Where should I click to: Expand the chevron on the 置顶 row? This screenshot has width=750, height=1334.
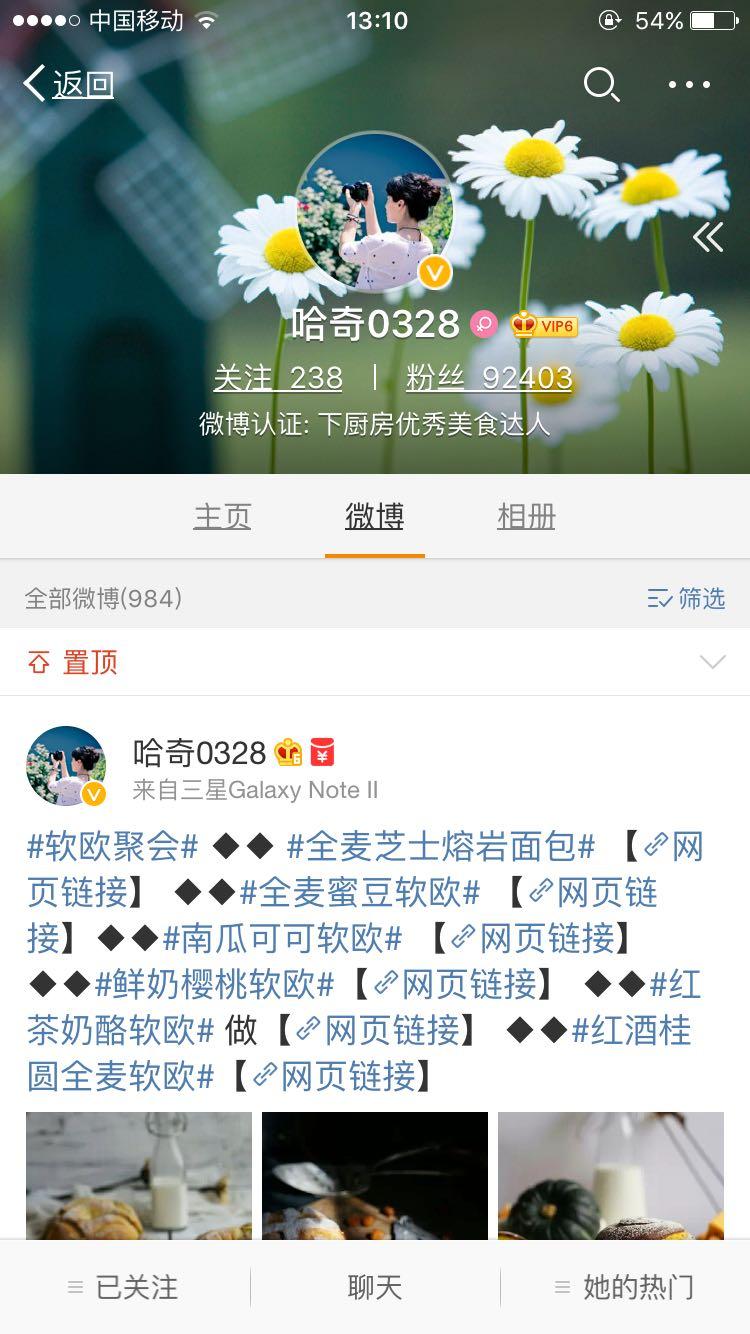(712, 662)
